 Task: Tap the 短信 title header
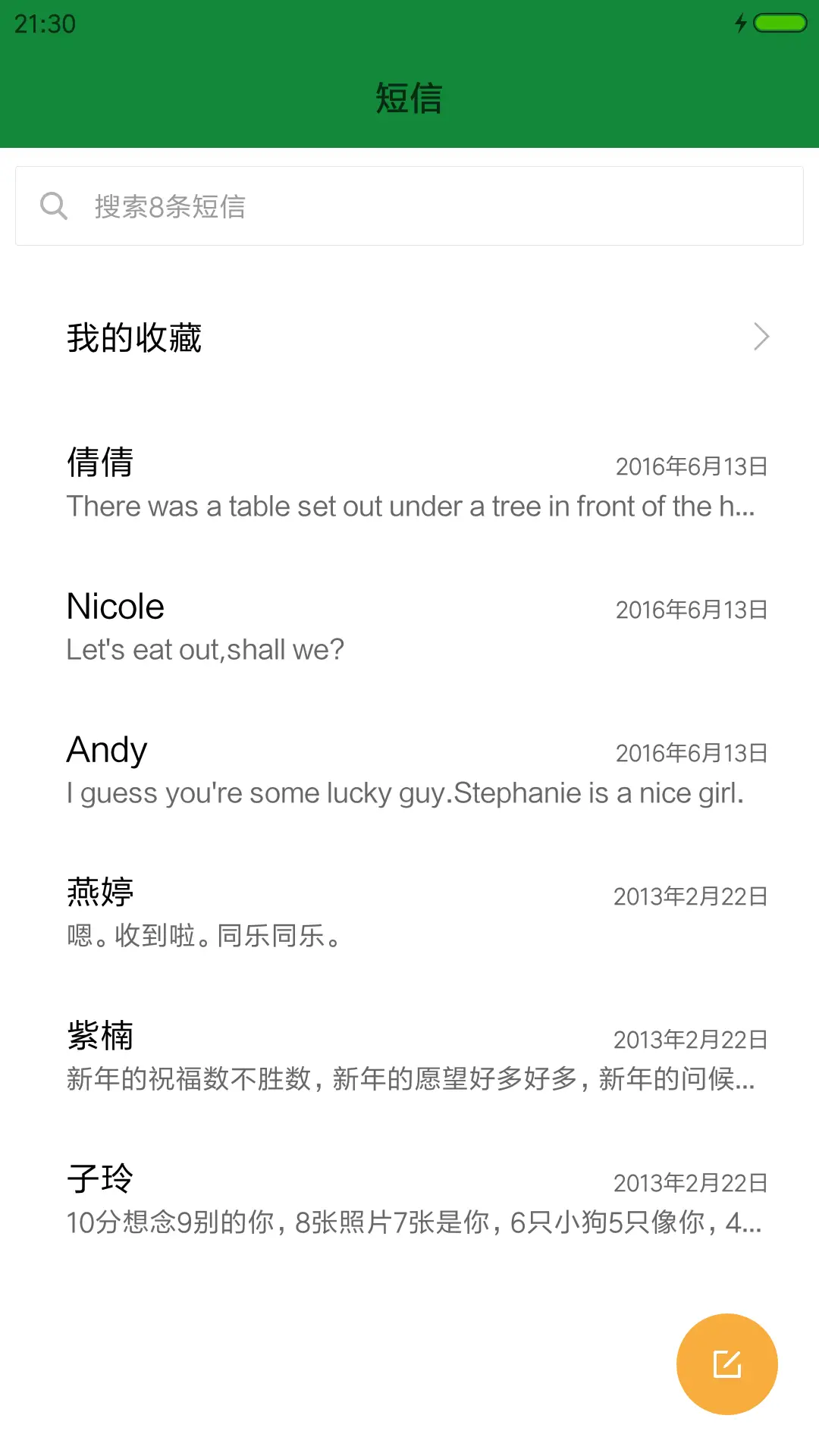[x=409, y=98]
